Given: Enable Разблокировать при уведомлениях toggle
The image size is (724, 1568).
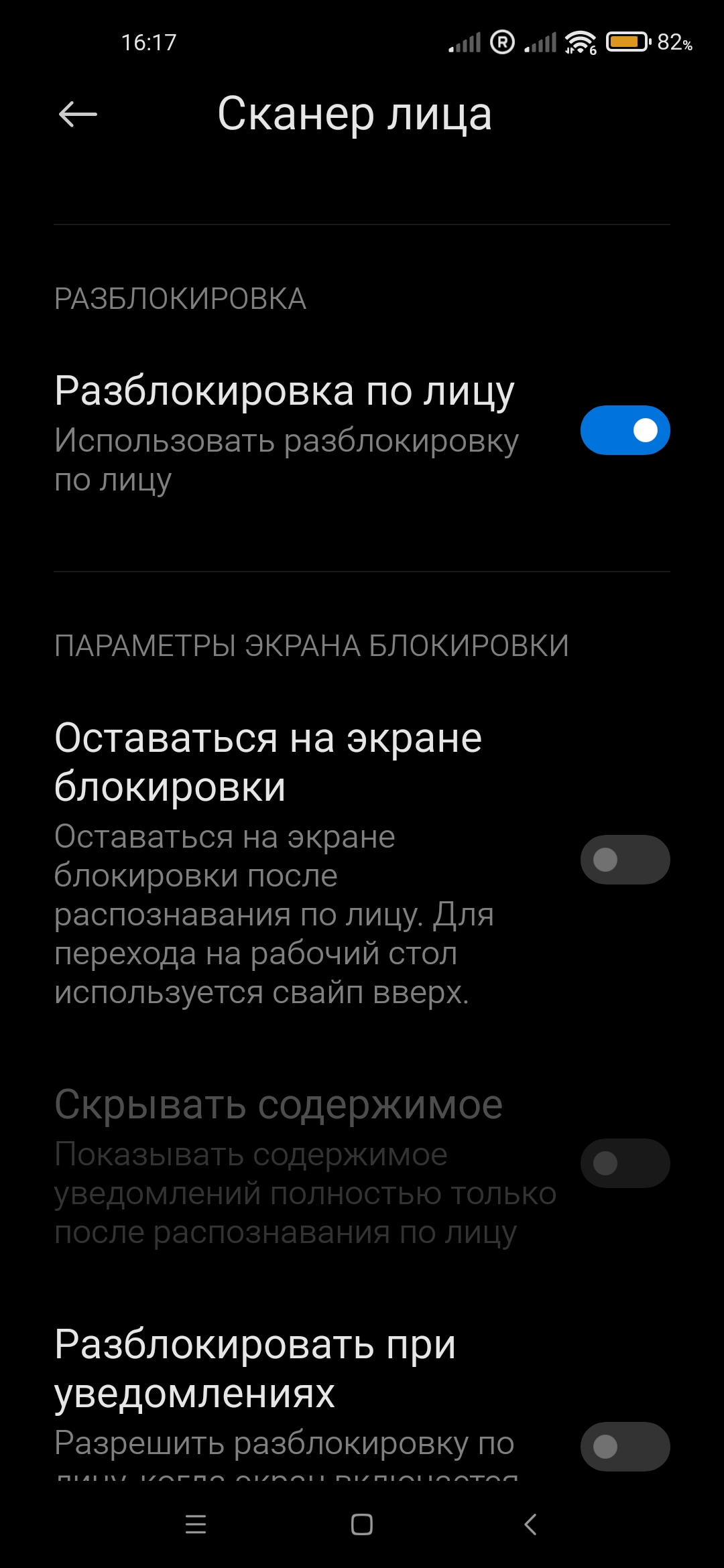Looking at the screenshot, I should coord(625,1447).
